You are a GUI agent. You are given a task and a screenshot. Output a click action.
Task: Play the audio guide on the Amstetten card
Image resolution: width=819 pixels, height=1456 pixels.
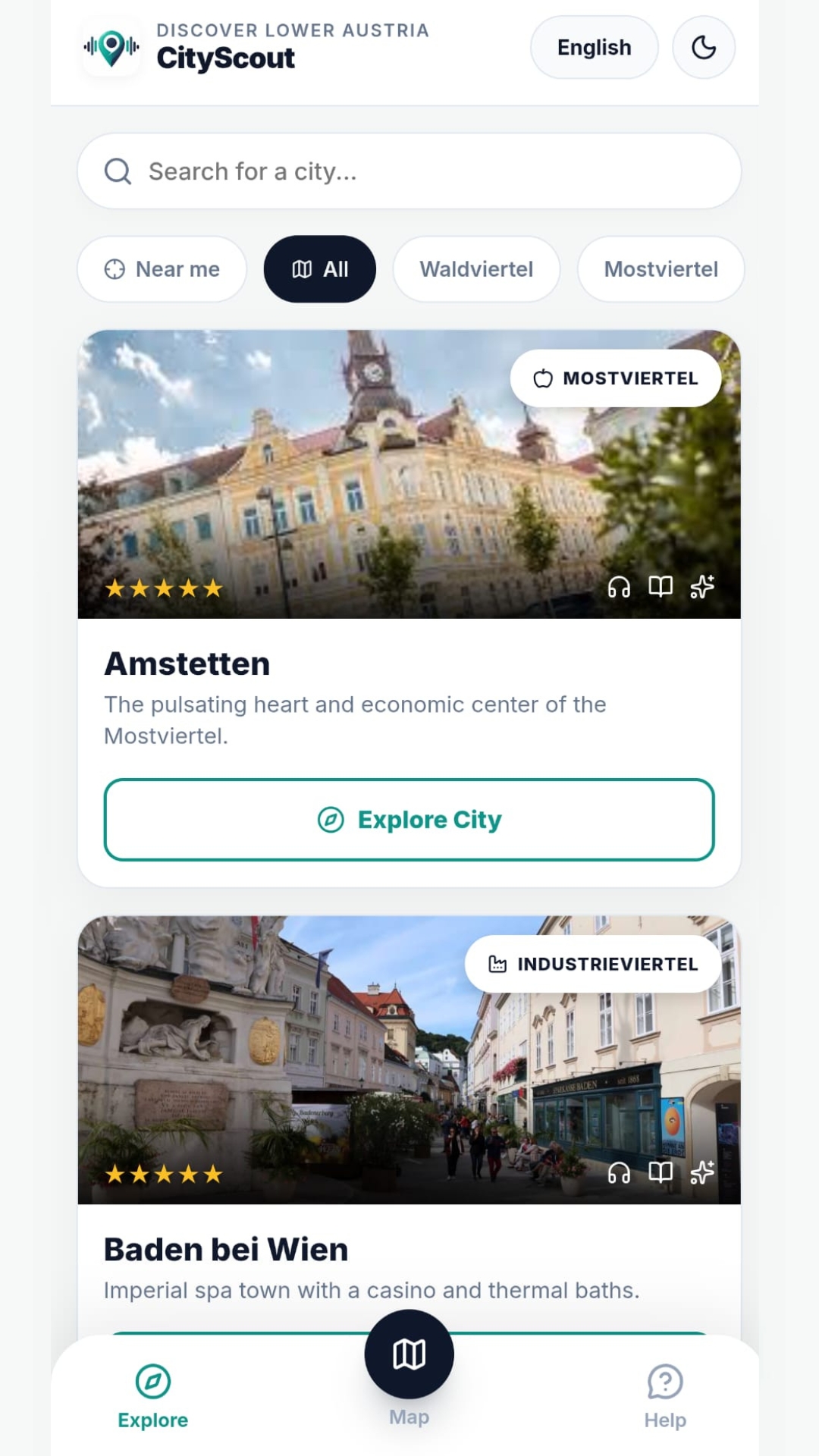(620, 587)
